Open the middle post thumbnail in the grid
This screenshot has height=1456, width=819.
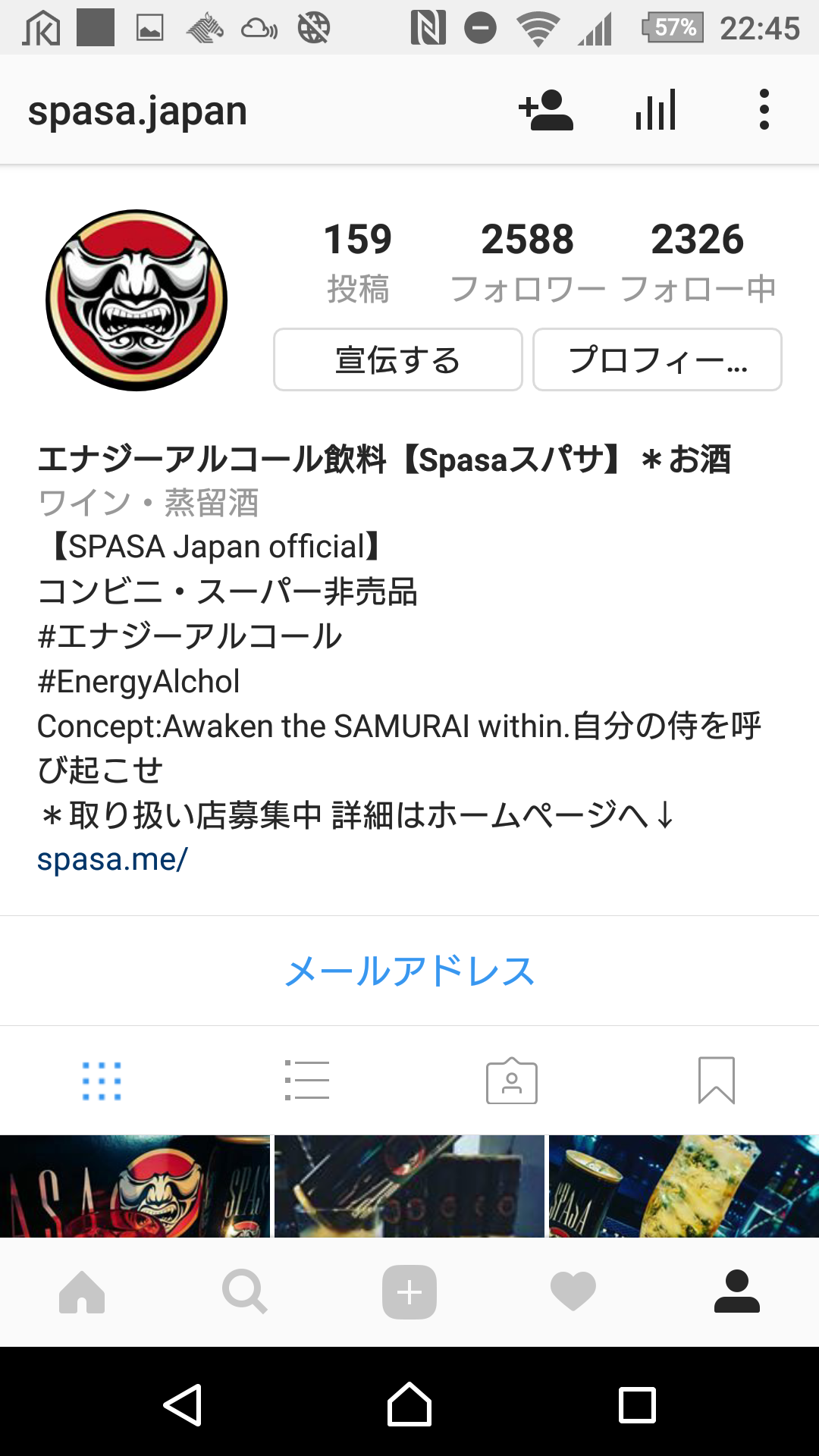409,1186
